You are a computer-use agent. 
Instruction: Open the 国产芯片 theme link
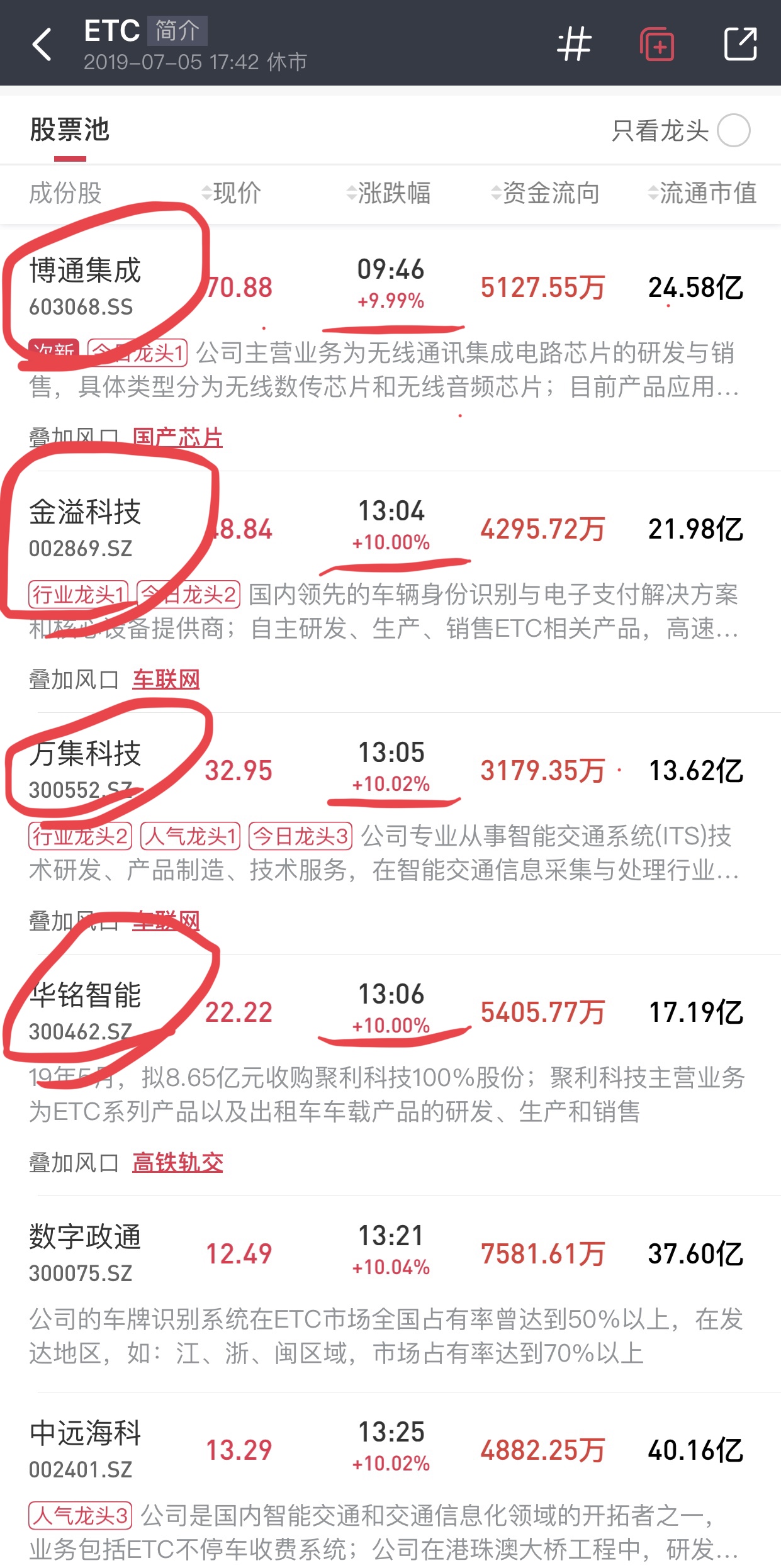coord(177,437)
